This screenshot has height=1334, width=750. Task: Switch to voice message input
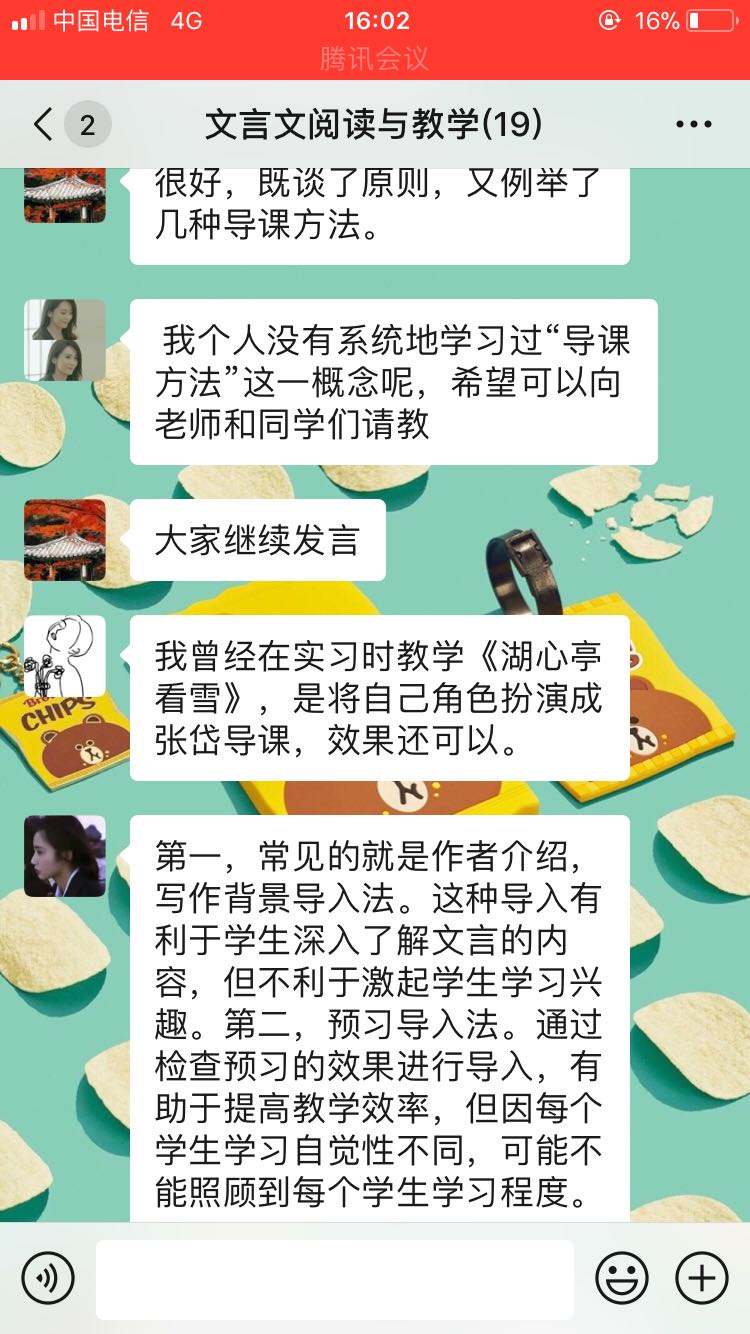pyautogui.click(x=48, y=1278)
